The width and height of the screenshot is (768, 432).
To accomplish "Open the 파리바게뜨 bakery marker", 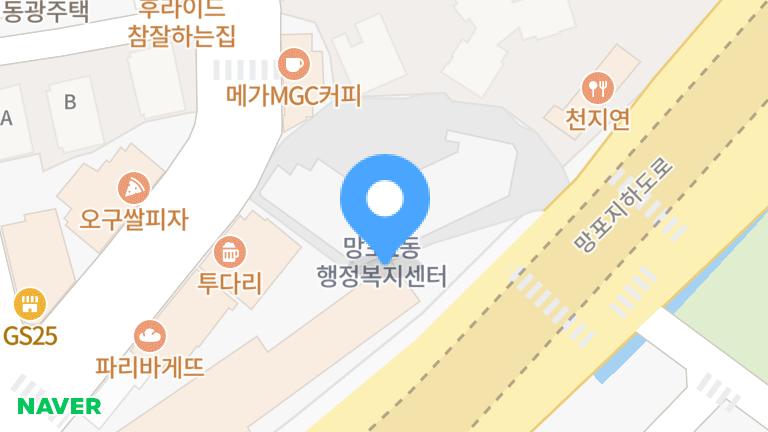I will (x=150, y=335).
